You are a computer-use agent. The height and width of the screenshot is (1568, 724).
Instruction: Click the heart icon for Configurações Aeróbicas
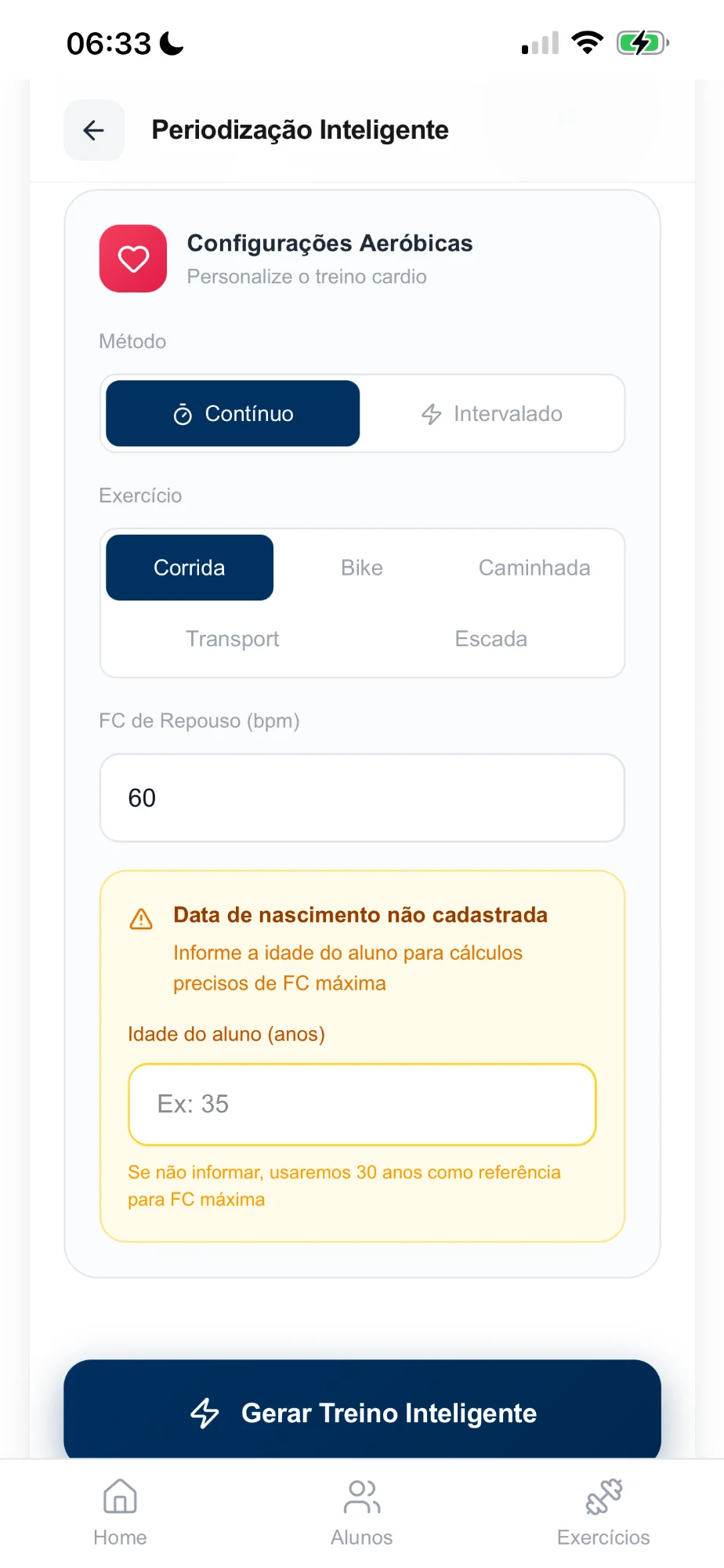pos(132,259)
